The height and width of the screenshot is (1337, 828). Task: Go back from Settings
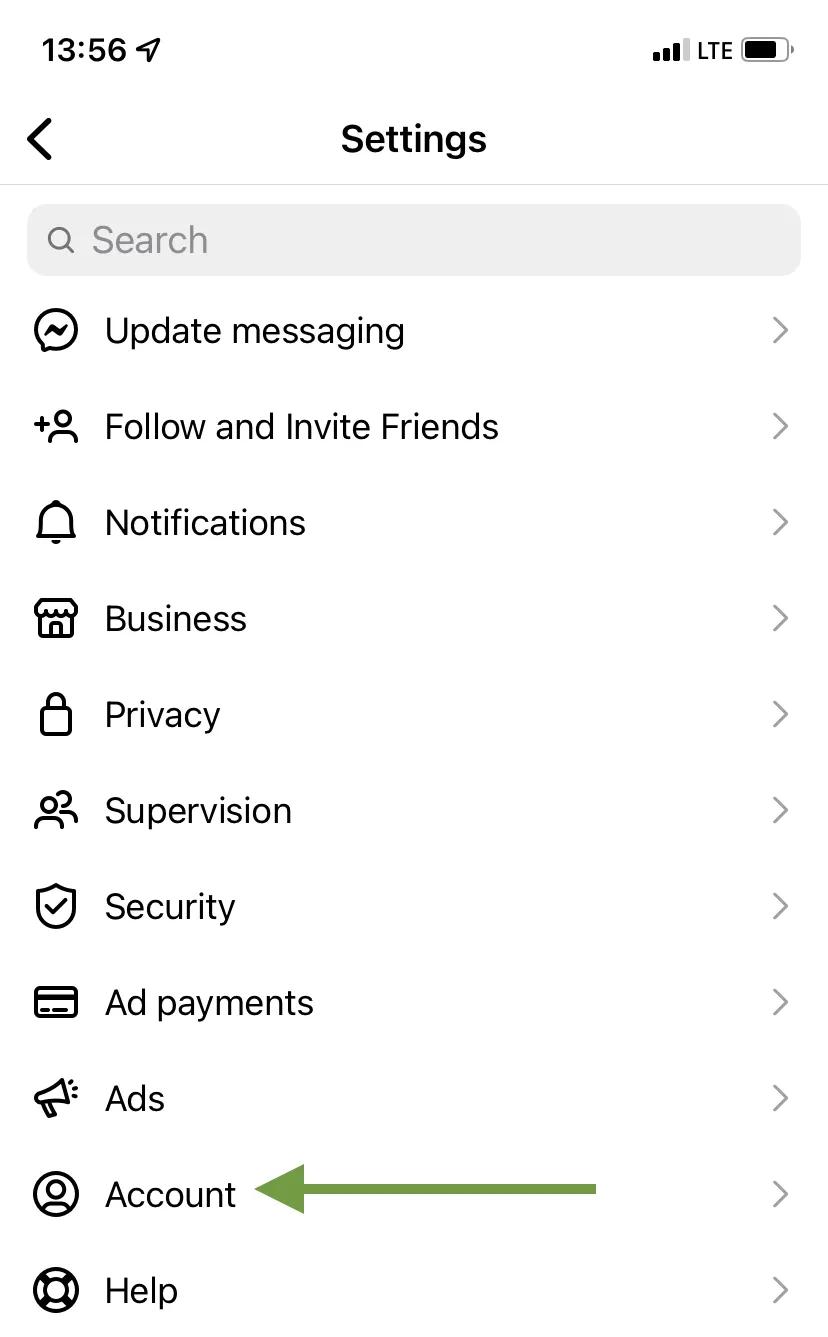(x=40, y=139)
